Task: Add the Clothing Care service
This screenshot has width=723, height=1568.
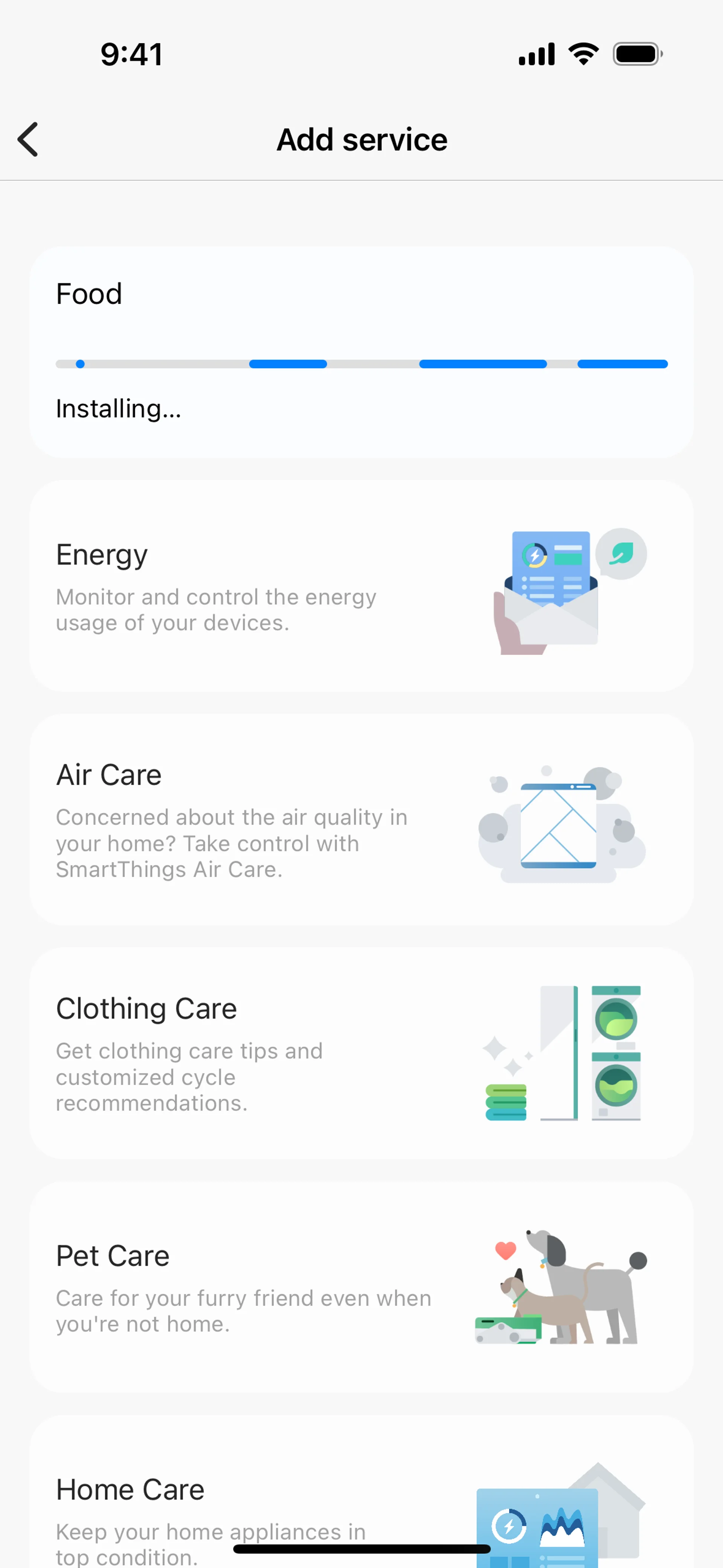Action: point(361,1053)
